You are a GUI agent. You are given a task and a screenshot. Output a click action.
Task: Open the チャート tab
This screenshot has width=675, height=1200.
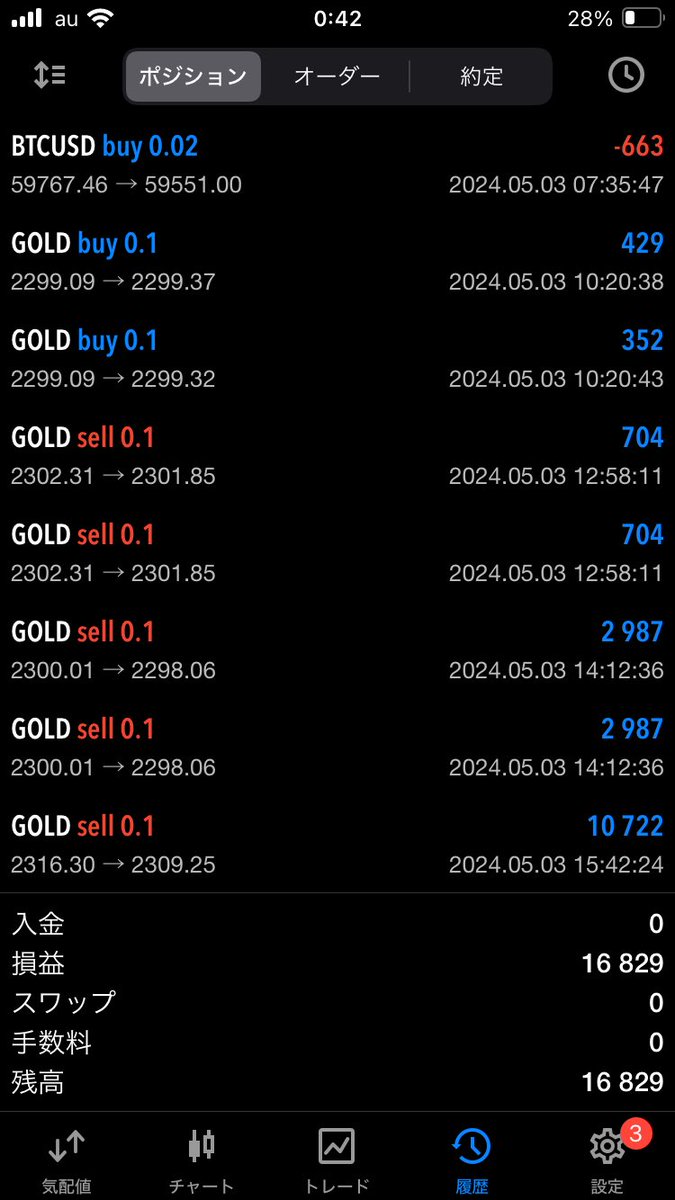coord(202,1158)
